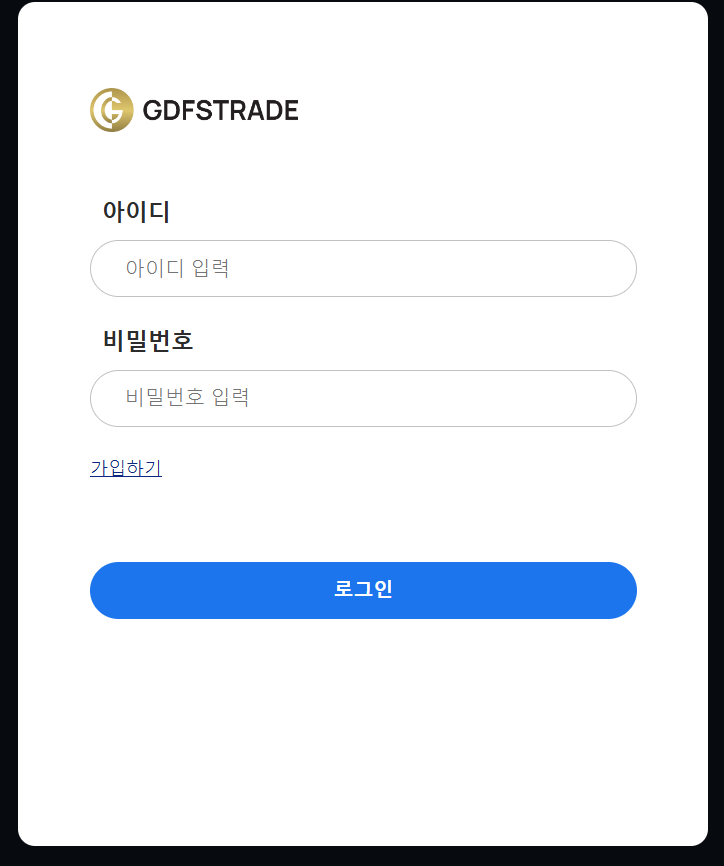724x866 pixels.
Task: Tap the 아이디 입력 field
Action: 363,268
